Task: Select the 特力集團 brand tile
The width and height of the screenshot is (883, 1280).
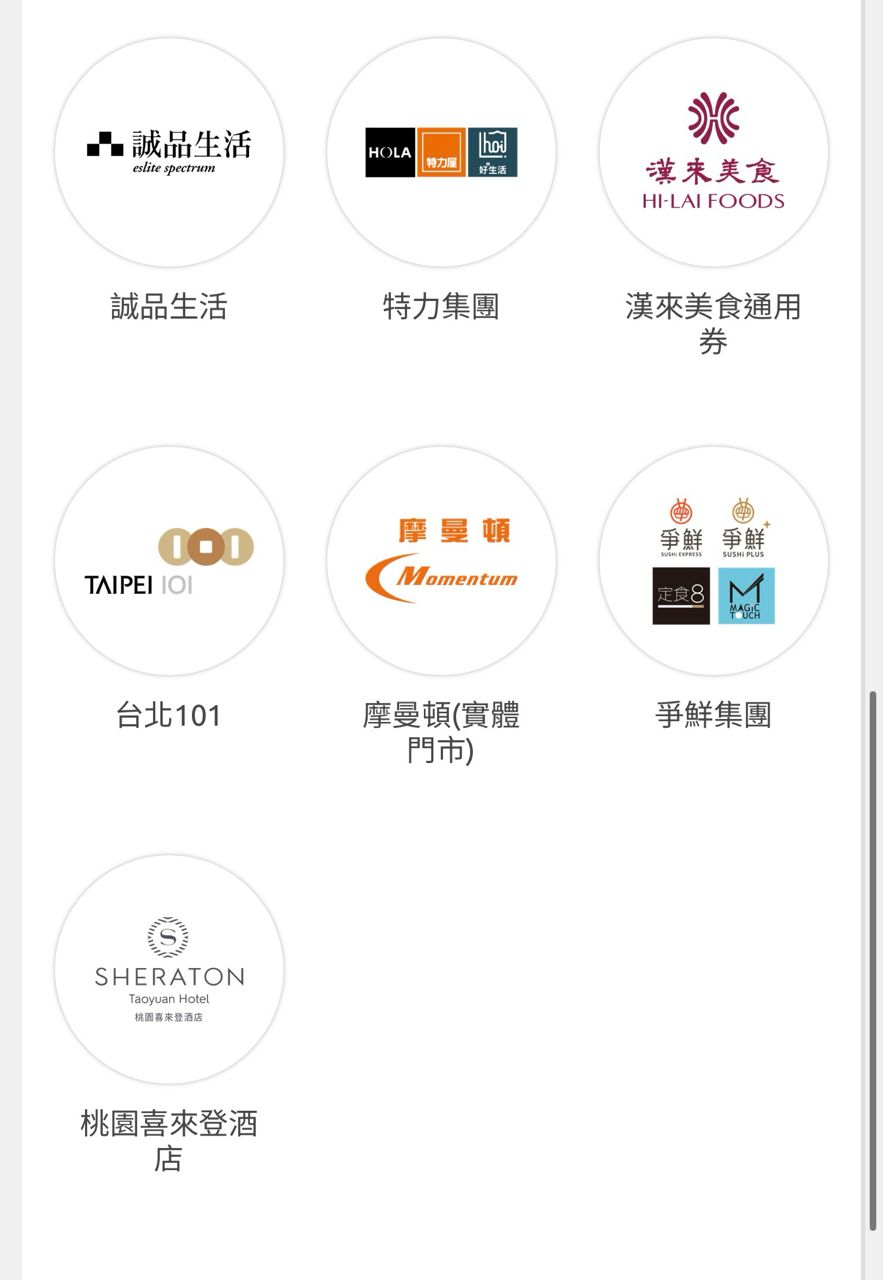Action: pos(441,153)
